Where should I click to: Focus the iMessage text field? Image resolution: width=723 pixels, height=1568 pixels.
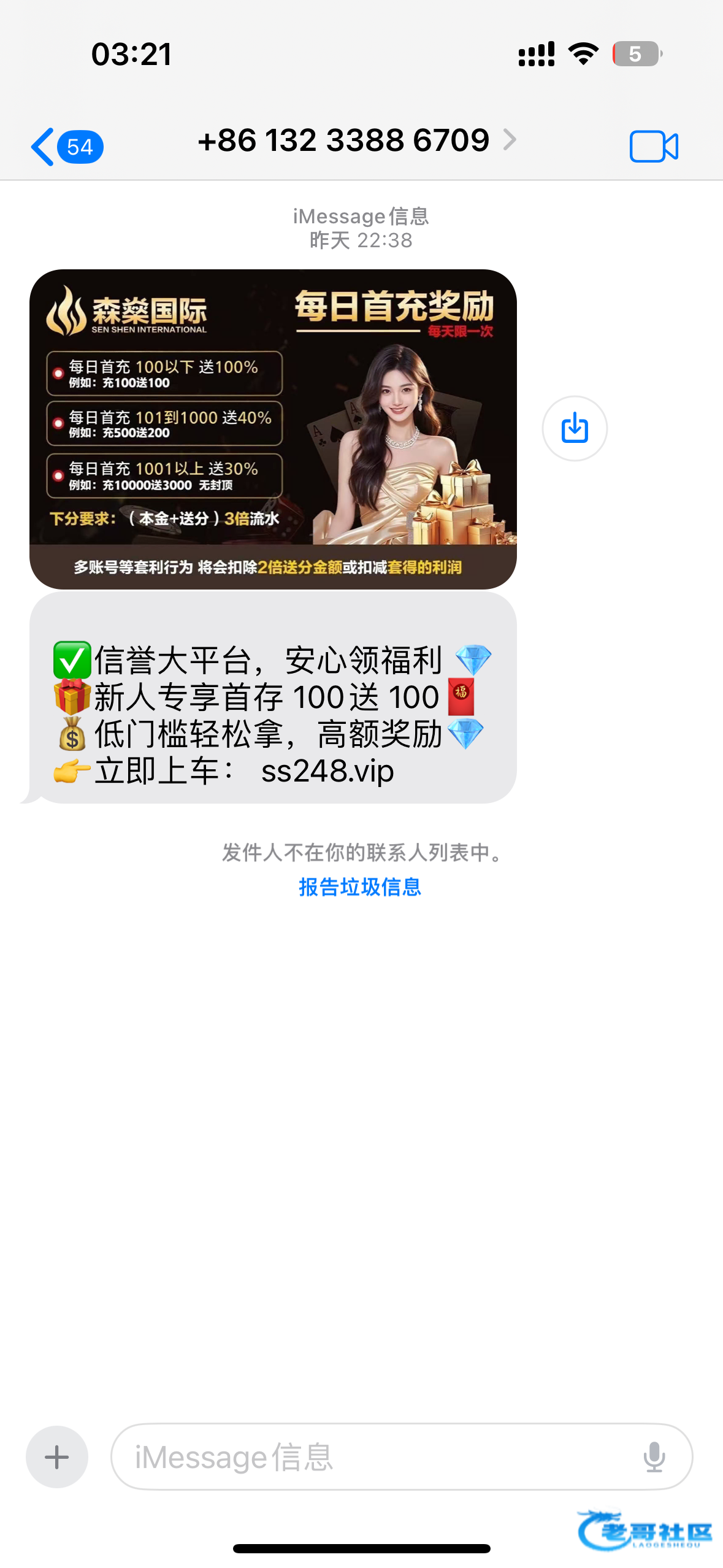click(x=368, y=1456)
